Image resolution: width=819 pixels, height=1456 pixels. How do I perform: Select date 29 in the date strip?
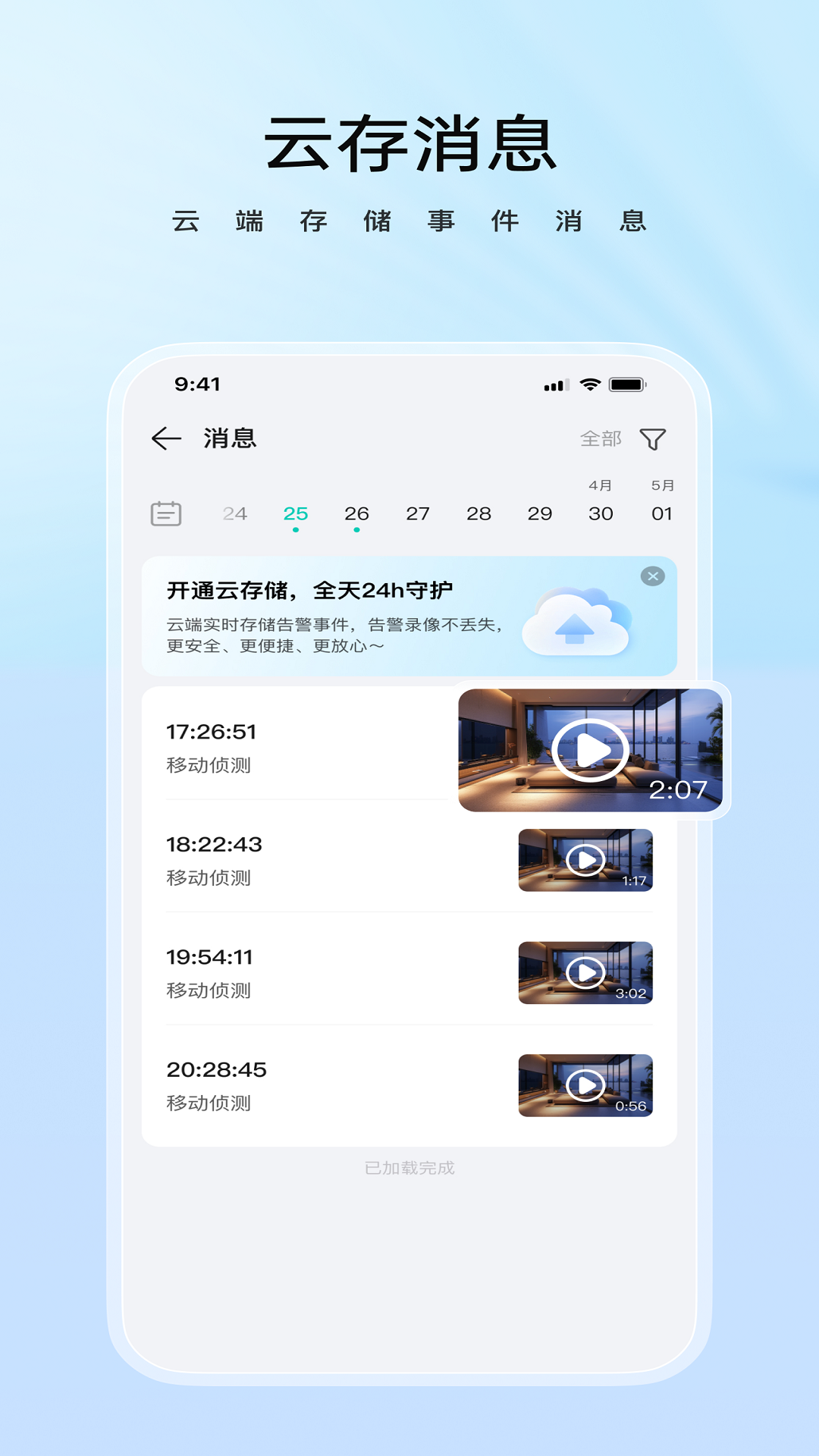click(x=539, y=513)
